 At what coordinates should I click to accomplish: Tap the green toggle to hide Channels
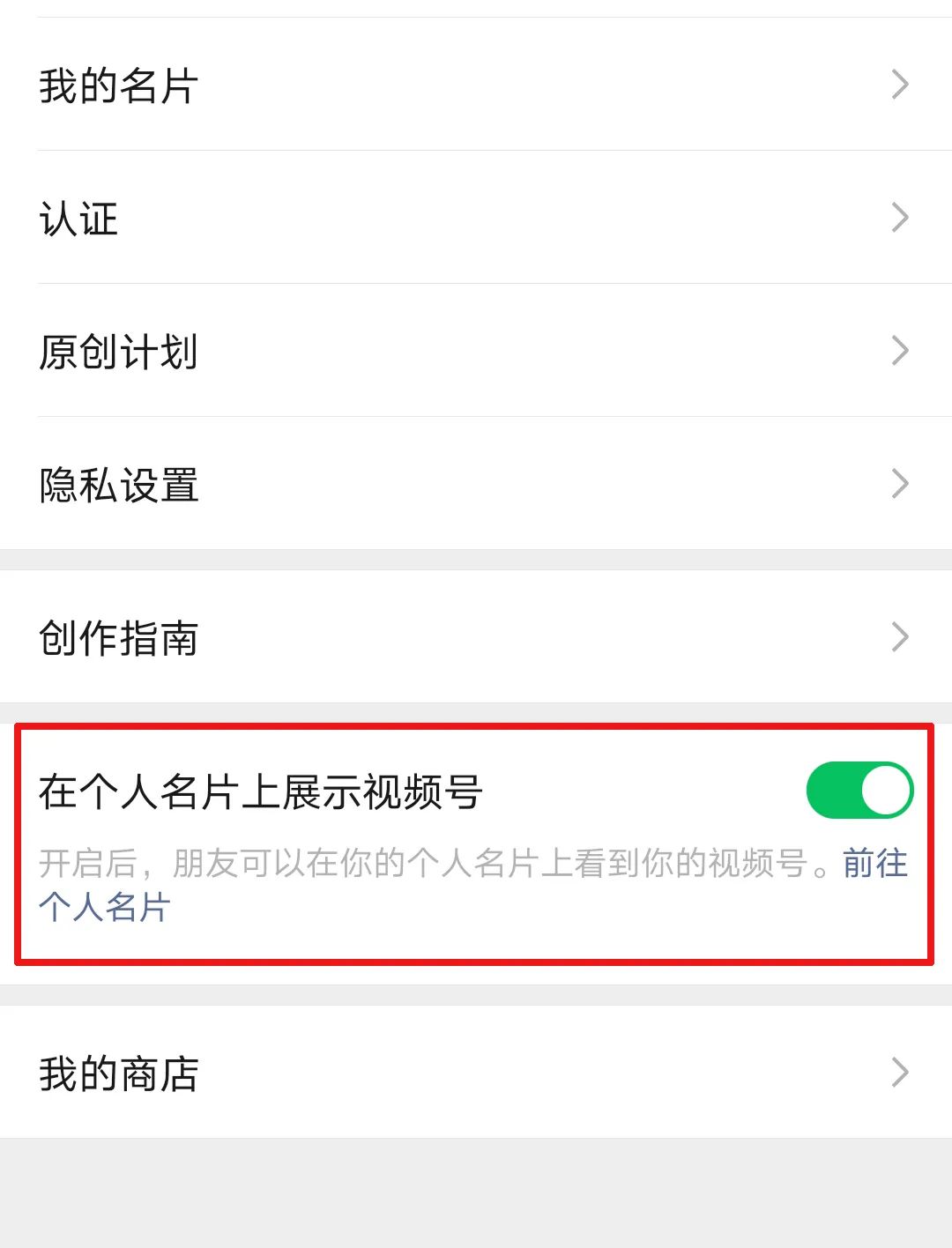tap(859, 791)
